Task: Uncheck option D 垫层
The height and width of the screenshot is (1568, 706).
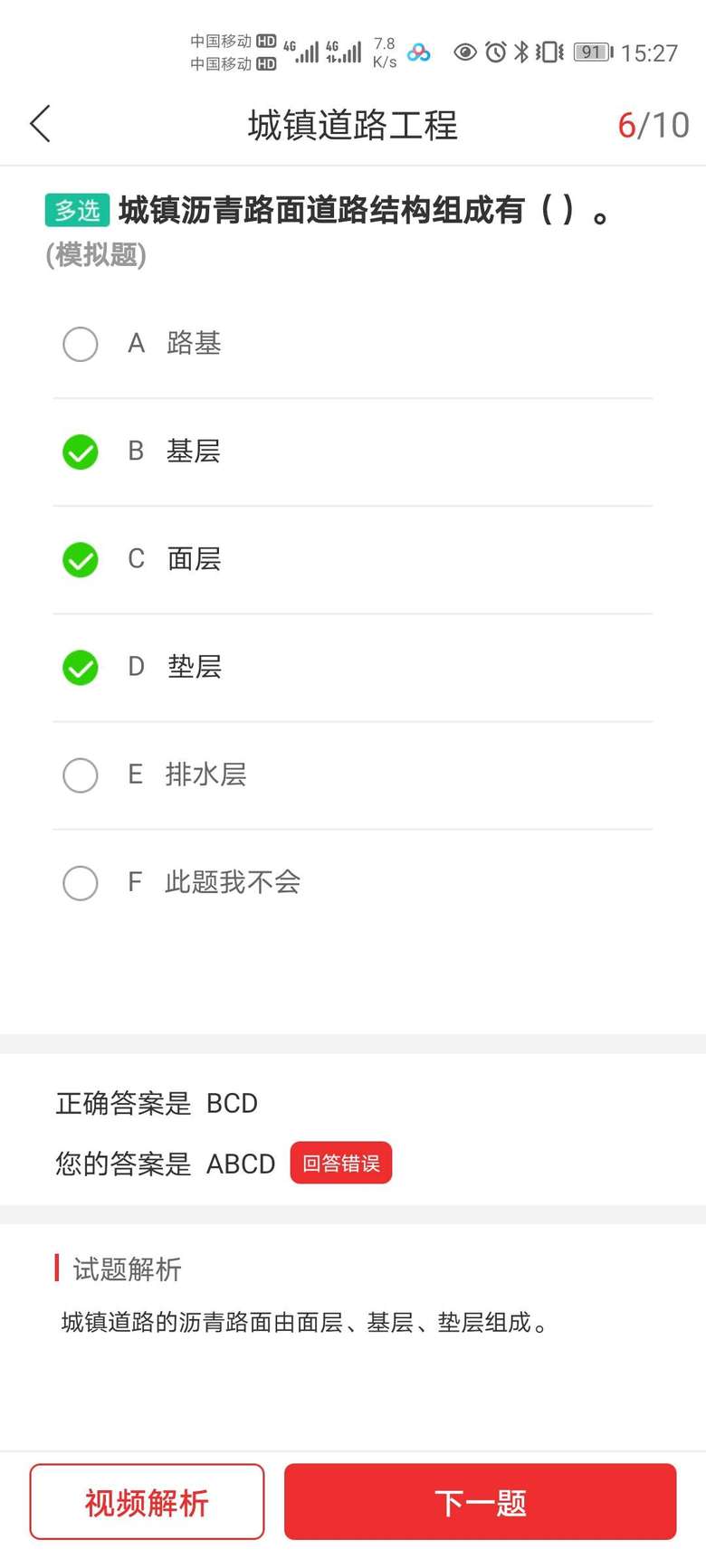Action: pos(81,668)
